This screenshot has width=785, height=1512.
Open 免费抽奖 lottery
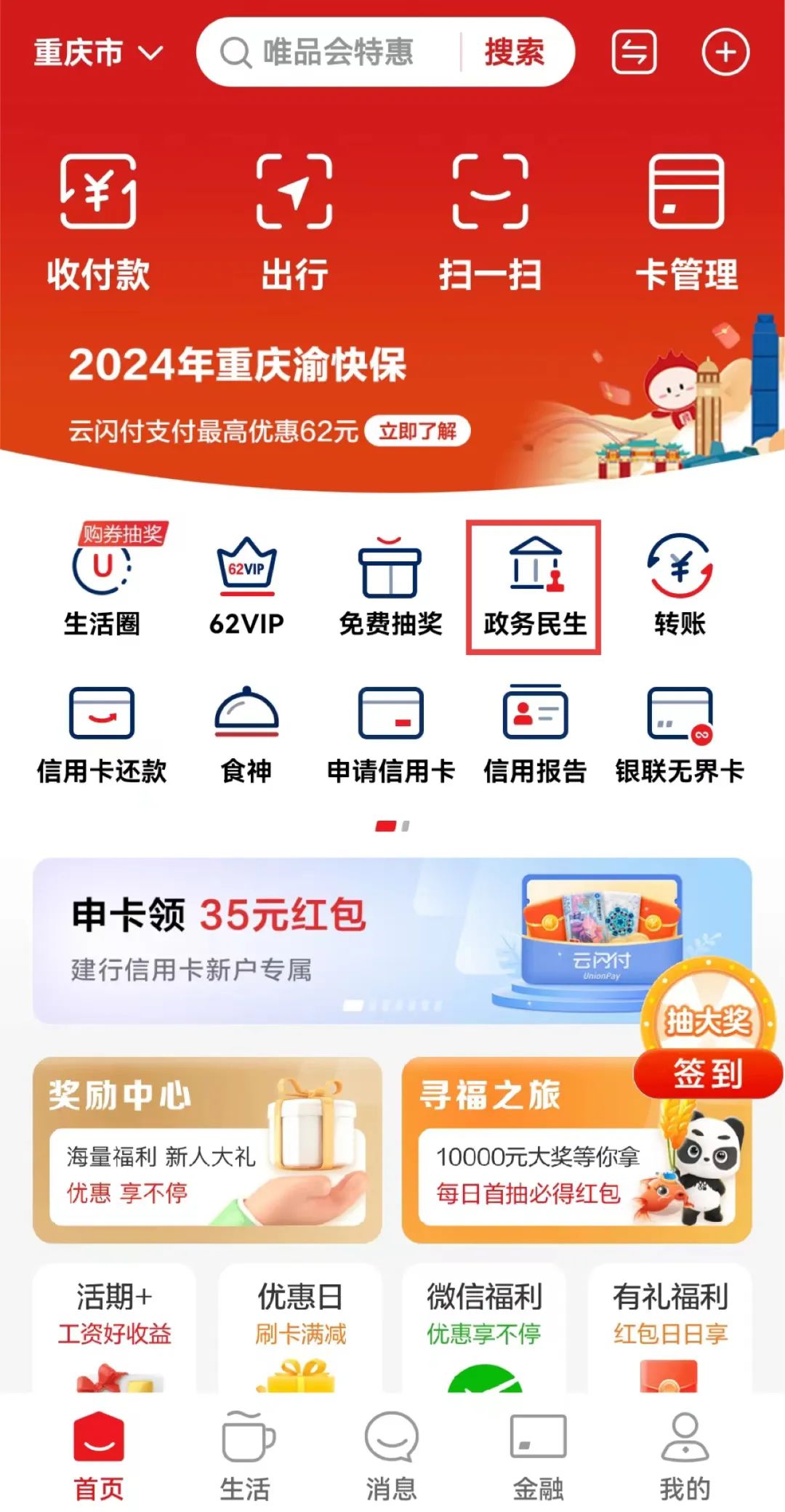390,586
